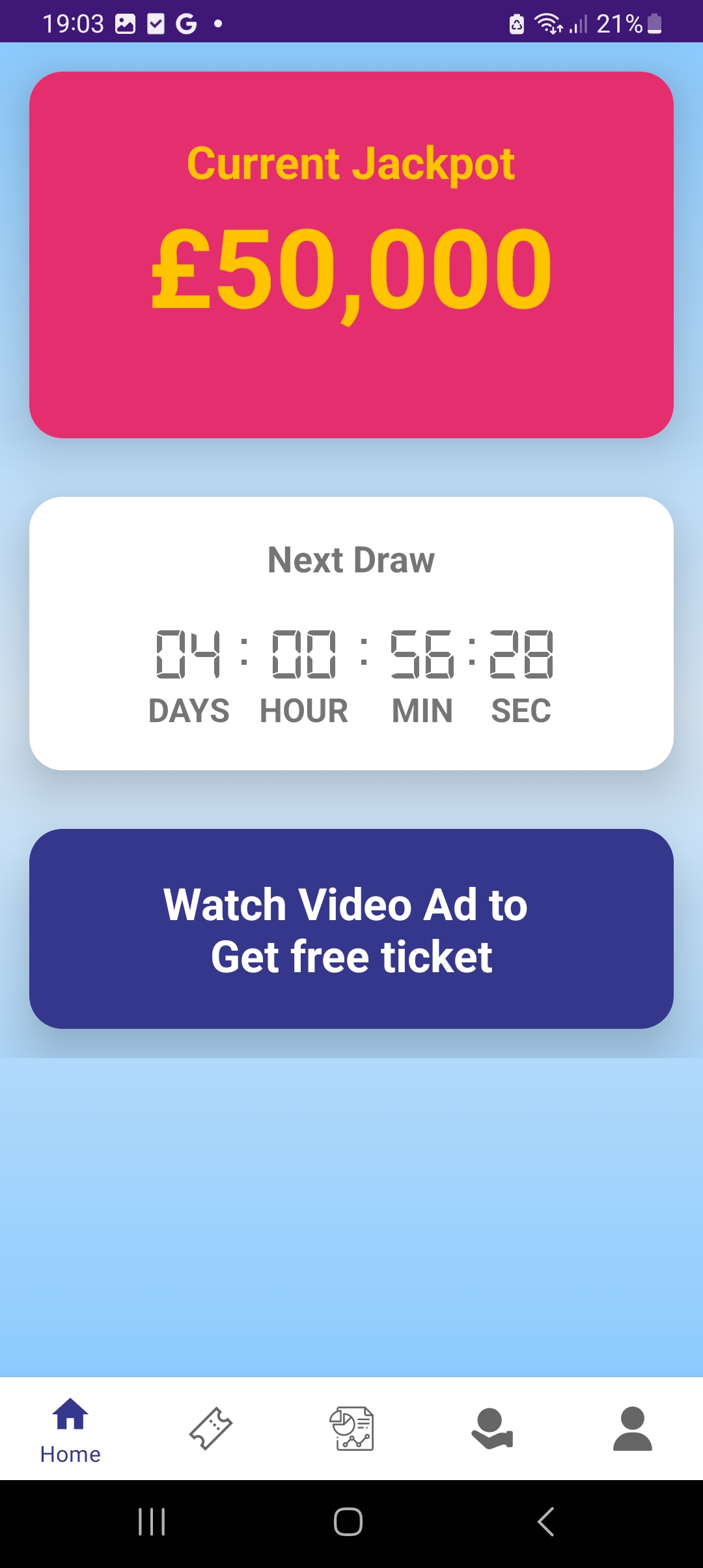
Task: Open the tickets tab
Action: coord(211,1429)
